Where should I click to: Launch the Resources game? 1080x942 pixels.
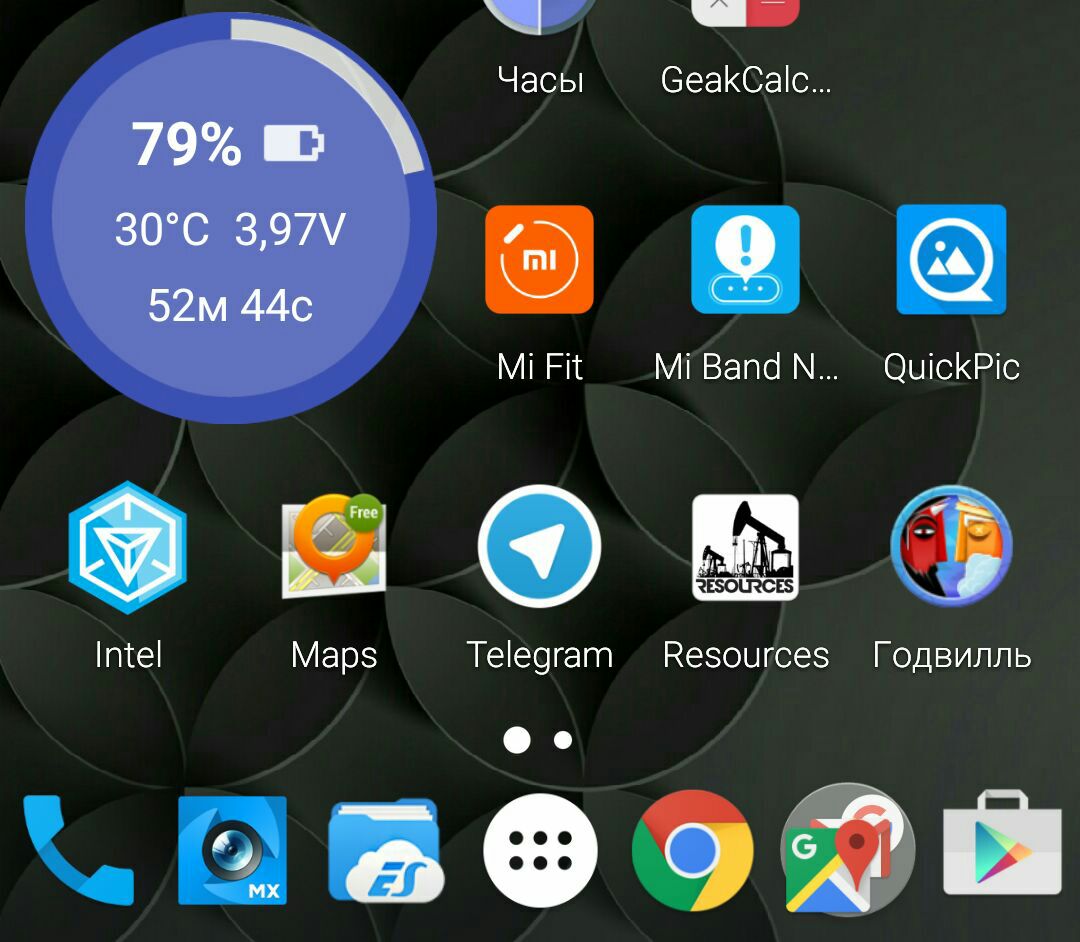[x=745, y=547]
